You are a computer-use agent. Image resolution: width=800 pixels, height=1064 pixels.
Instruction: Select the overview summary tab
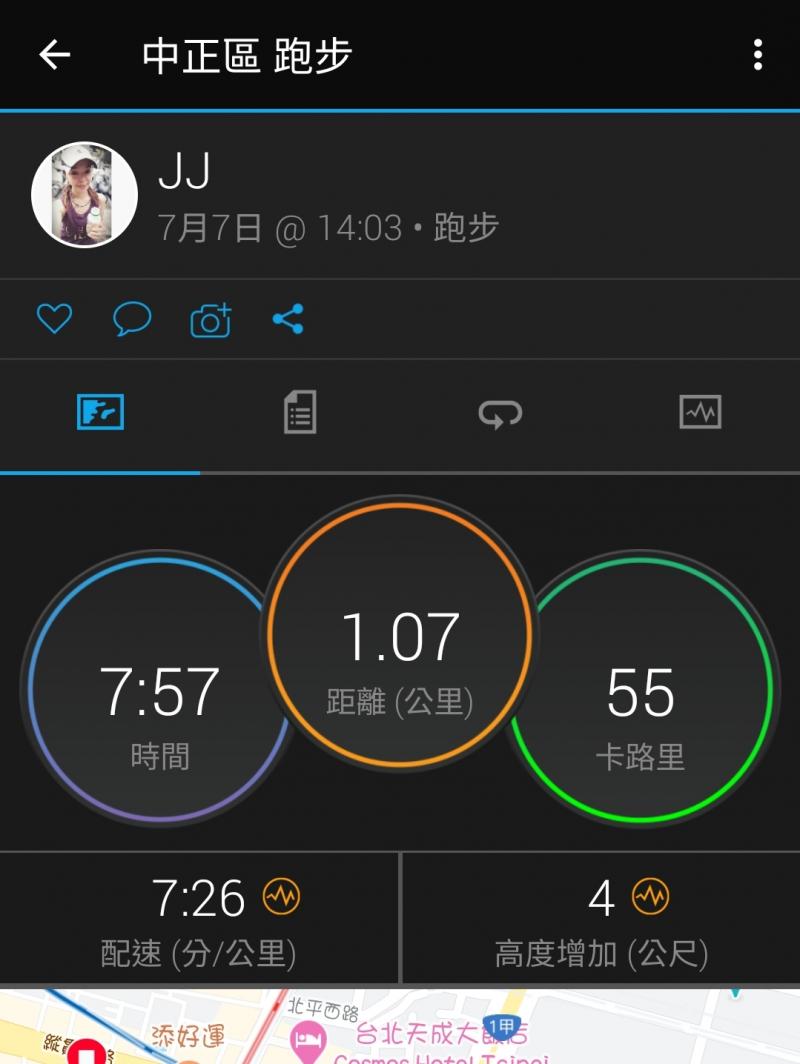click(100, 412)
